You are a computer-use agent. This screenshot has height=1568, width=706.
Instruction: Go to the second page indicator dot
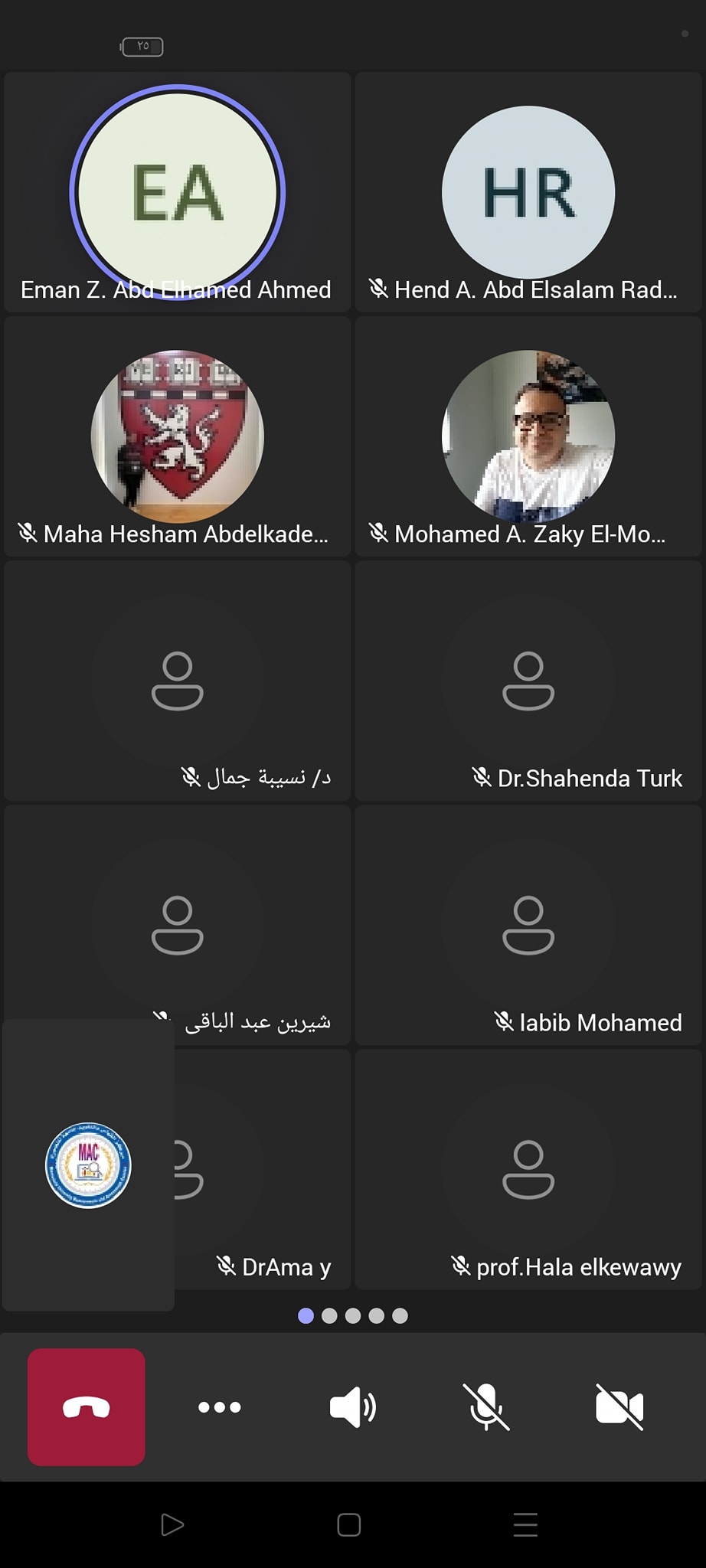click(329, 1315)
